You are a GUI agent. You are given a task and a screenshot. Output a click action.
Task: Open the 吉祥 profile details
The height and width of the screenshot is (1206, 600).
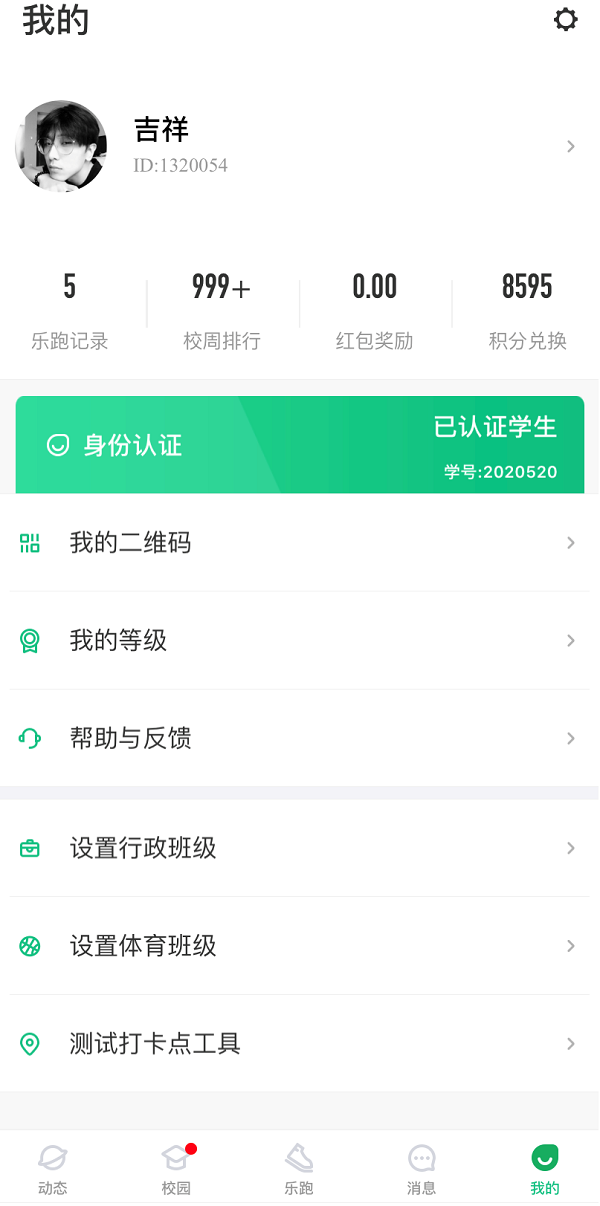(x=300, y=146)
